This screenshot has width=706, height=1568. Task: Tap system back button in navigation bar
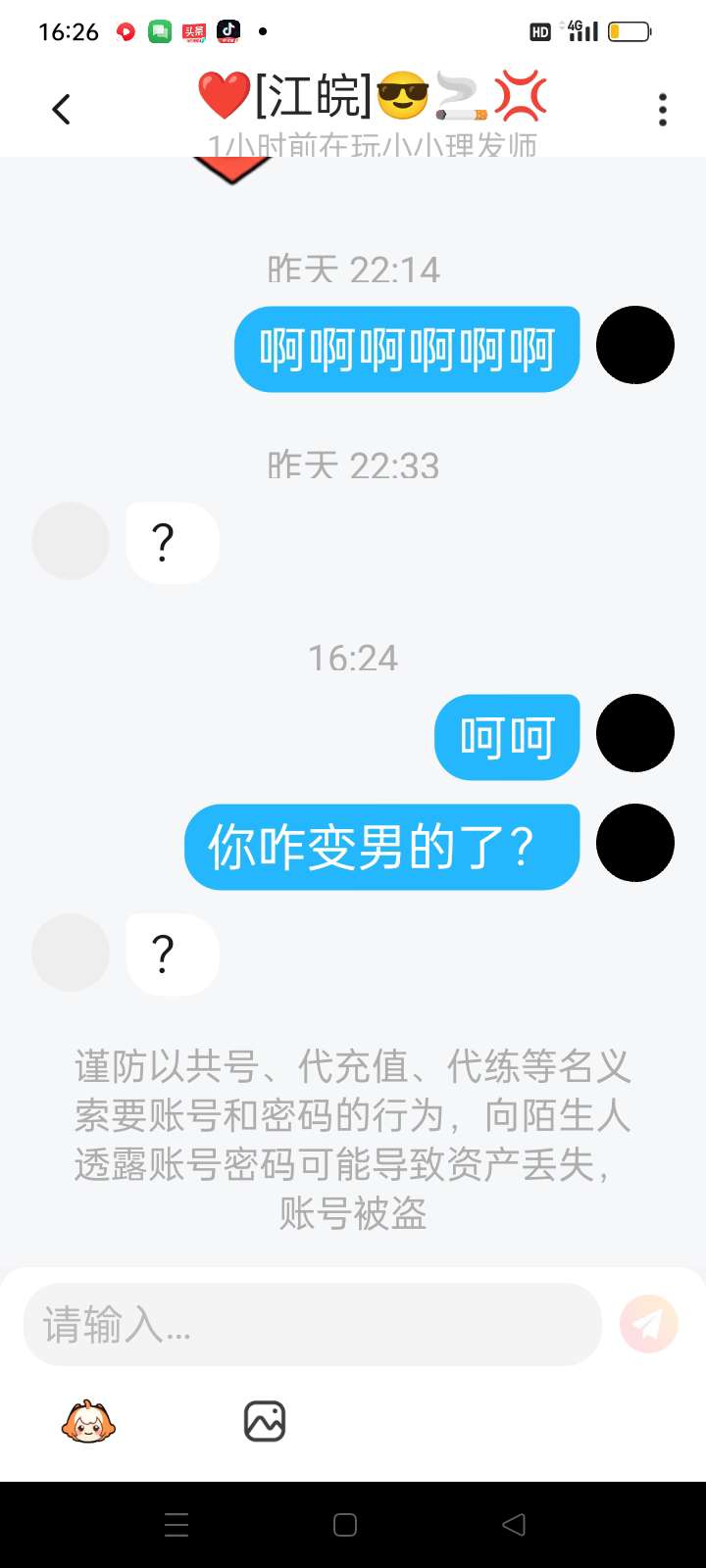click(514, 1524)
